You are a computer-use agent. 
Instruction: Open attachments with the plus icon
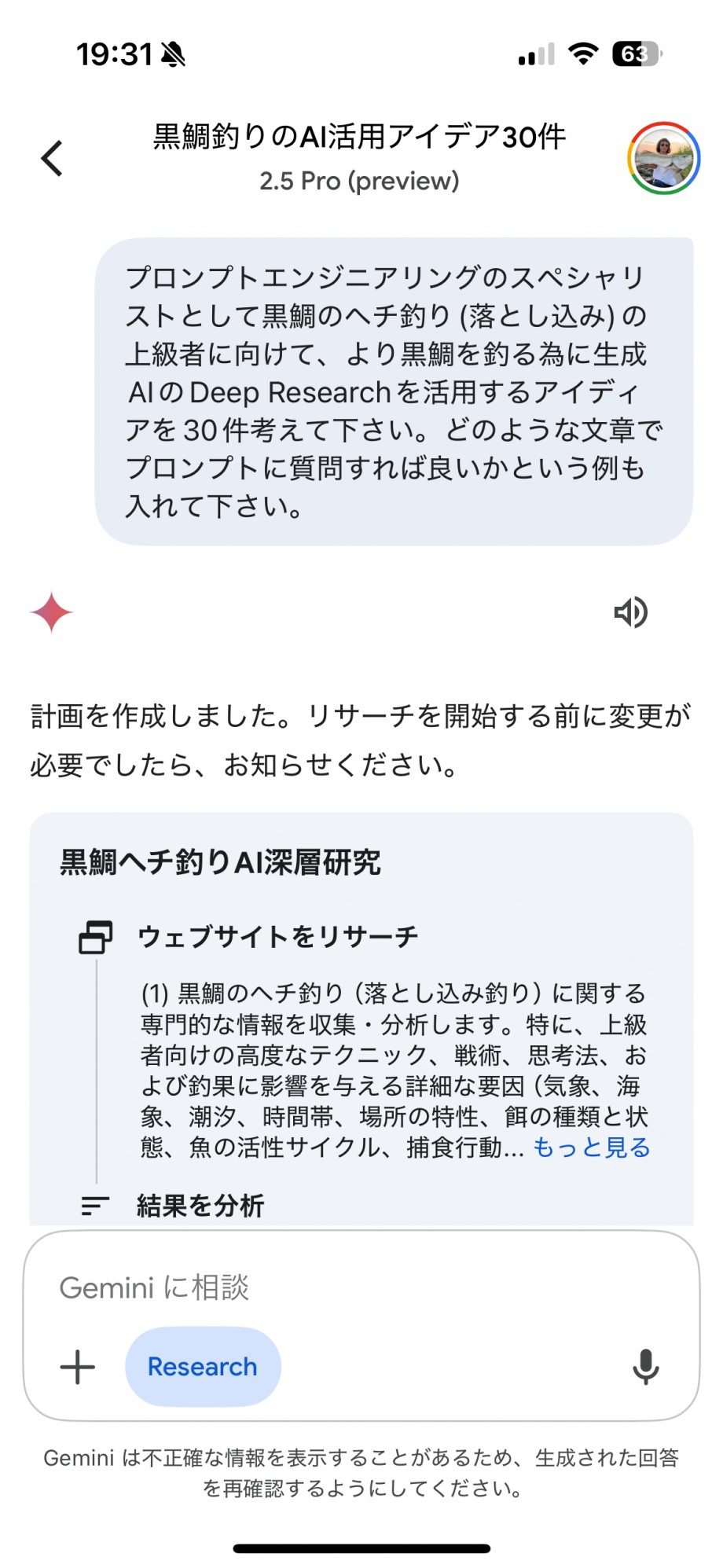pos(78,1367)
